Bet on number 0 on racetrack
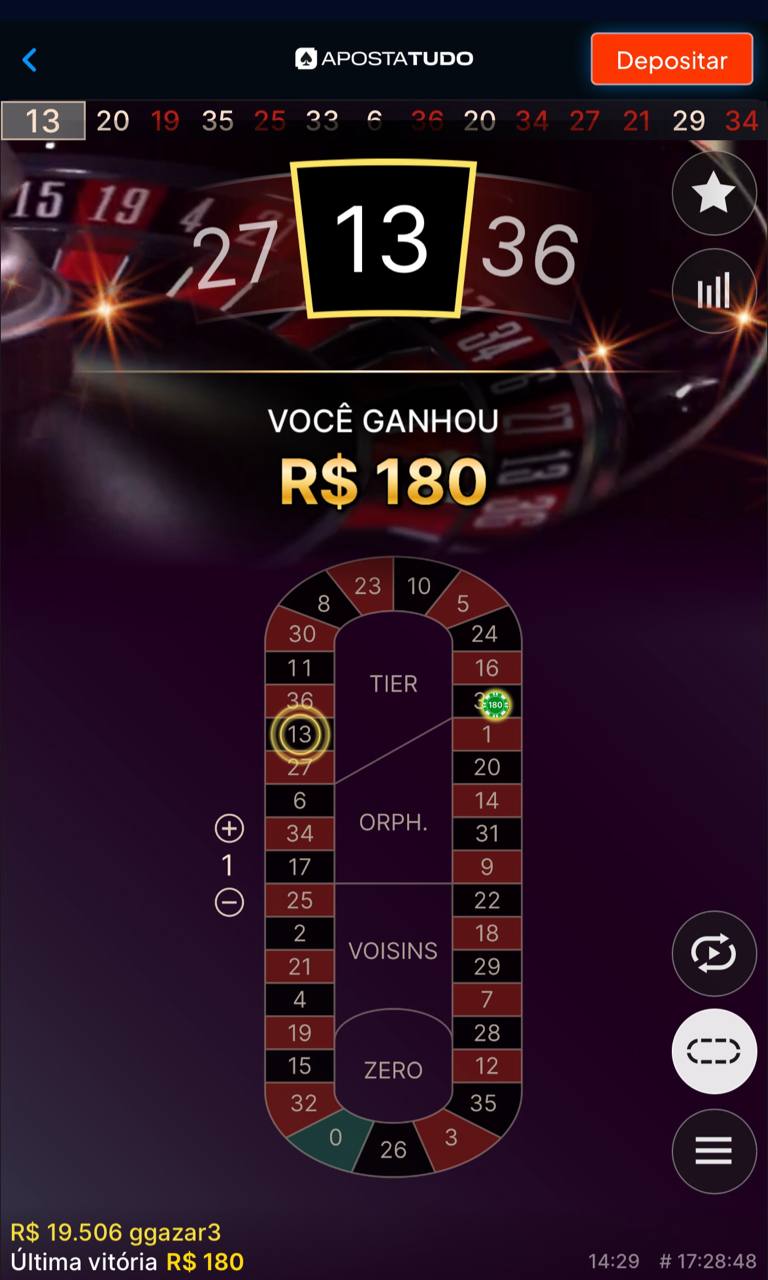 (335, 1137)
